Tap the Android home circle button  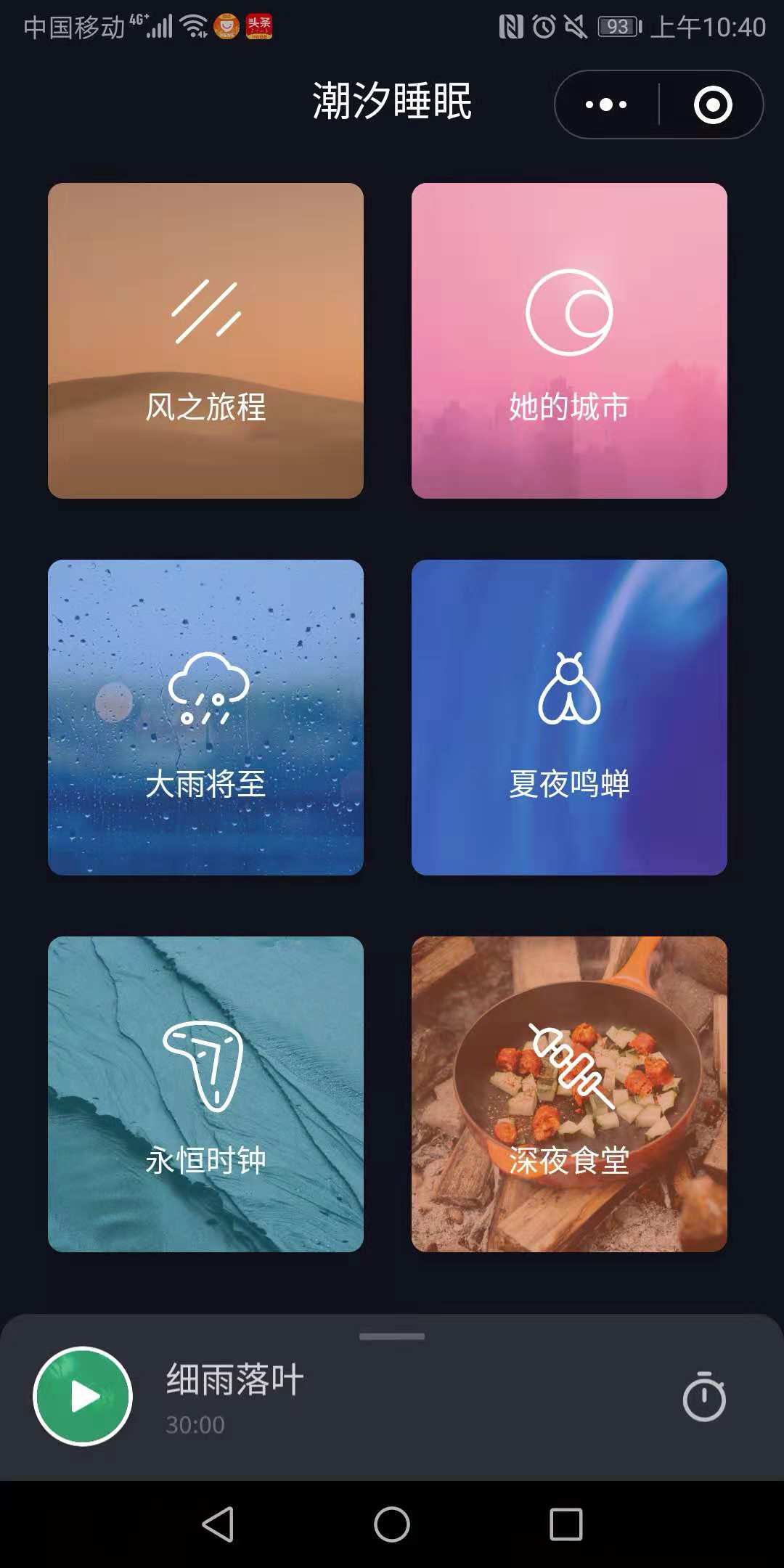[x=391, y=1523]
